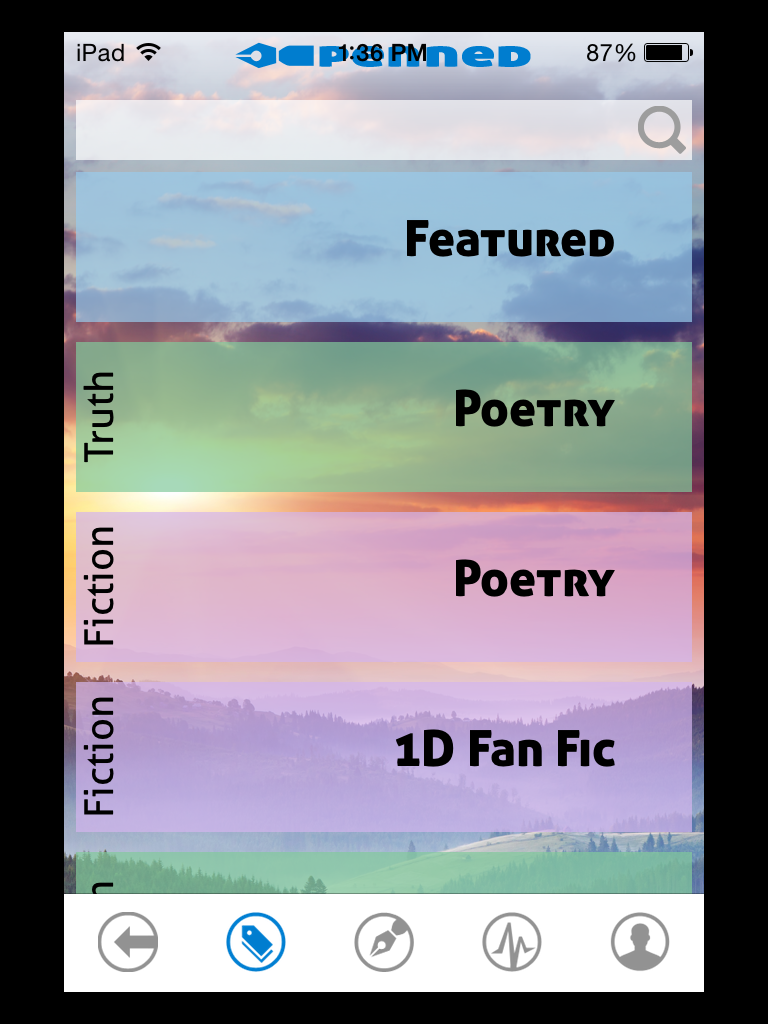This screenshot has width=768, height=1024.
Task: Go back using the arrow tab
Action: [128, 942]
